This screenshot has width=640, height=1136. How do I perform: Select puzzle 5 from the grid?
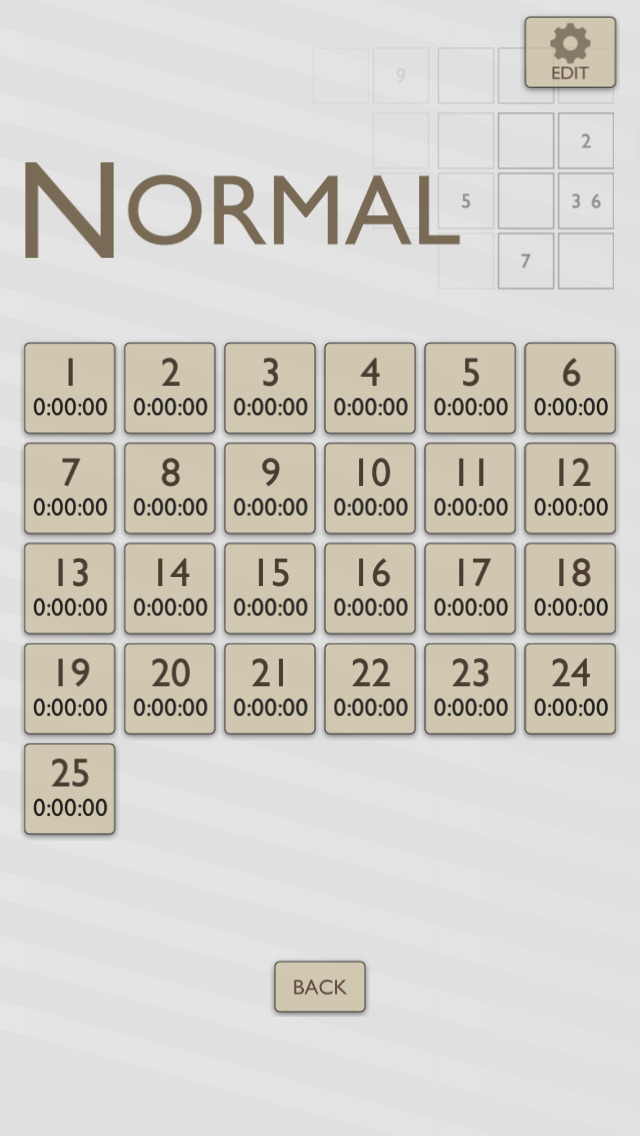[470, 388]
